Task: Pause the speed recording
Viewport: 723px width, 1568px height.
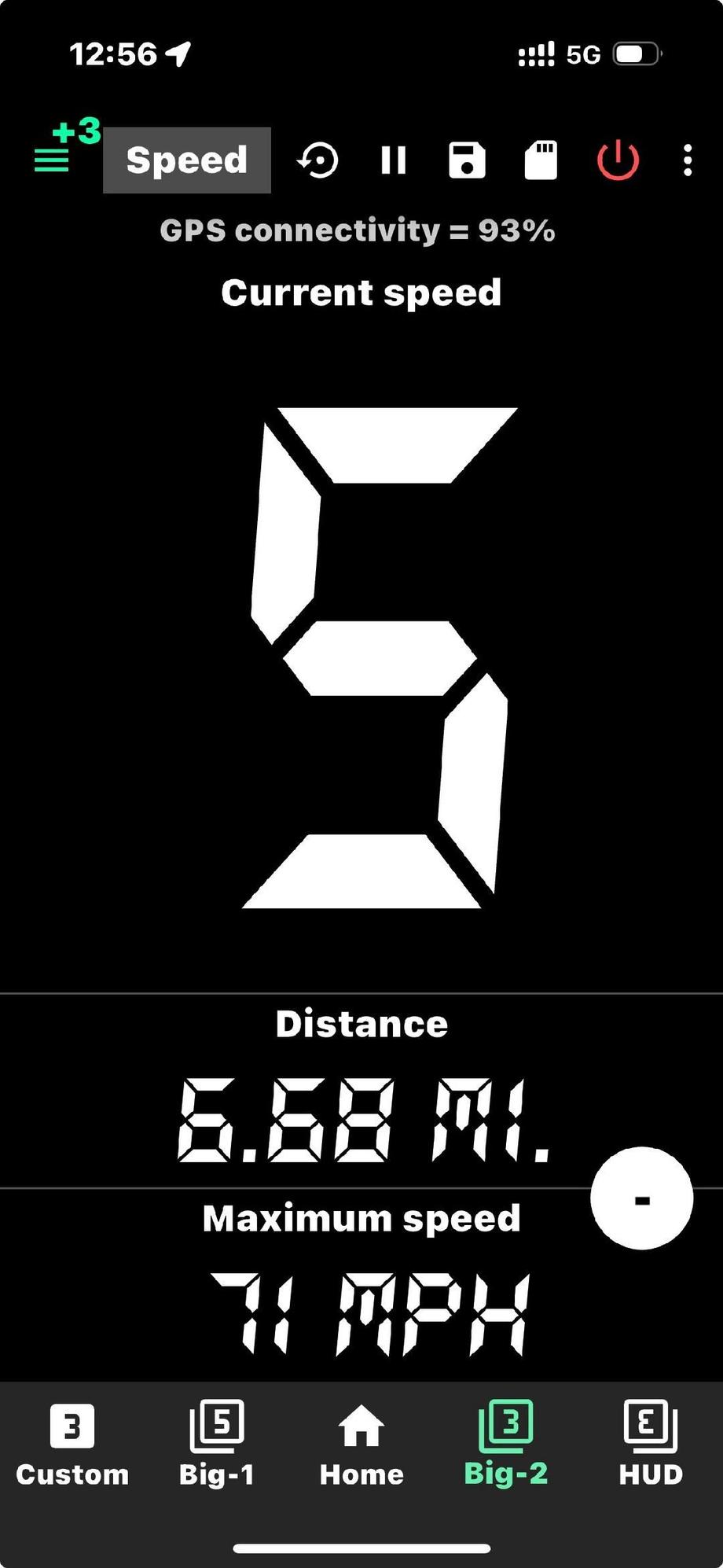Action: (x=393, y=160)
